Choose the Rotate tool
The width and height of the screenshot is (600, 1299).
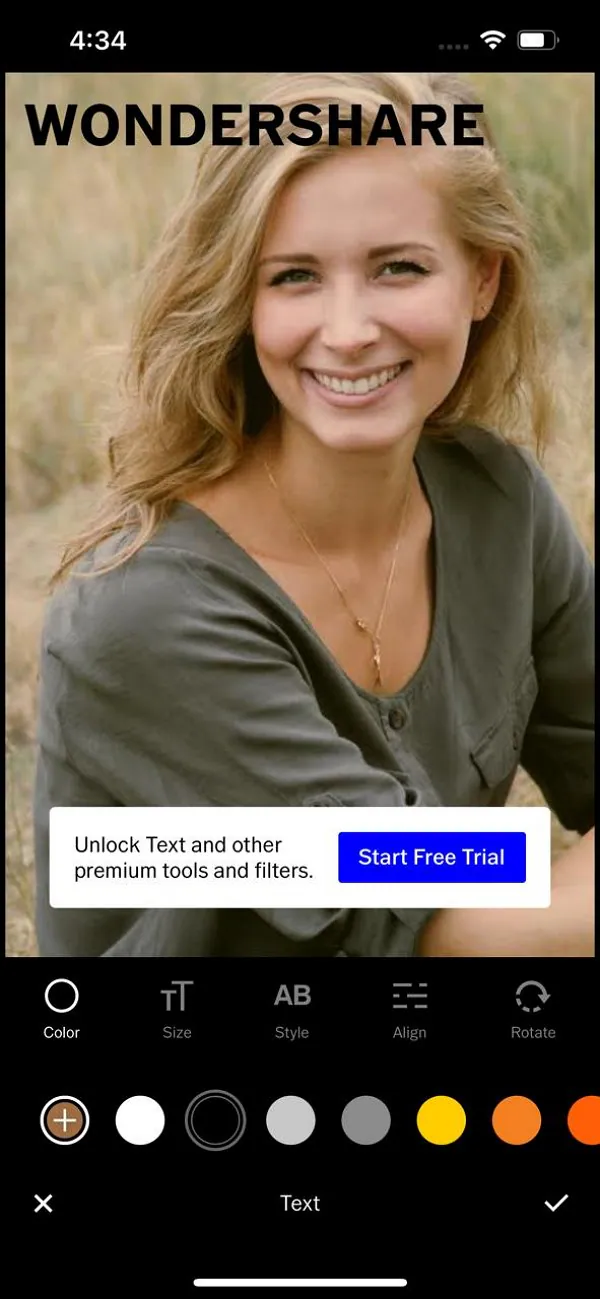pos(532,1009)
